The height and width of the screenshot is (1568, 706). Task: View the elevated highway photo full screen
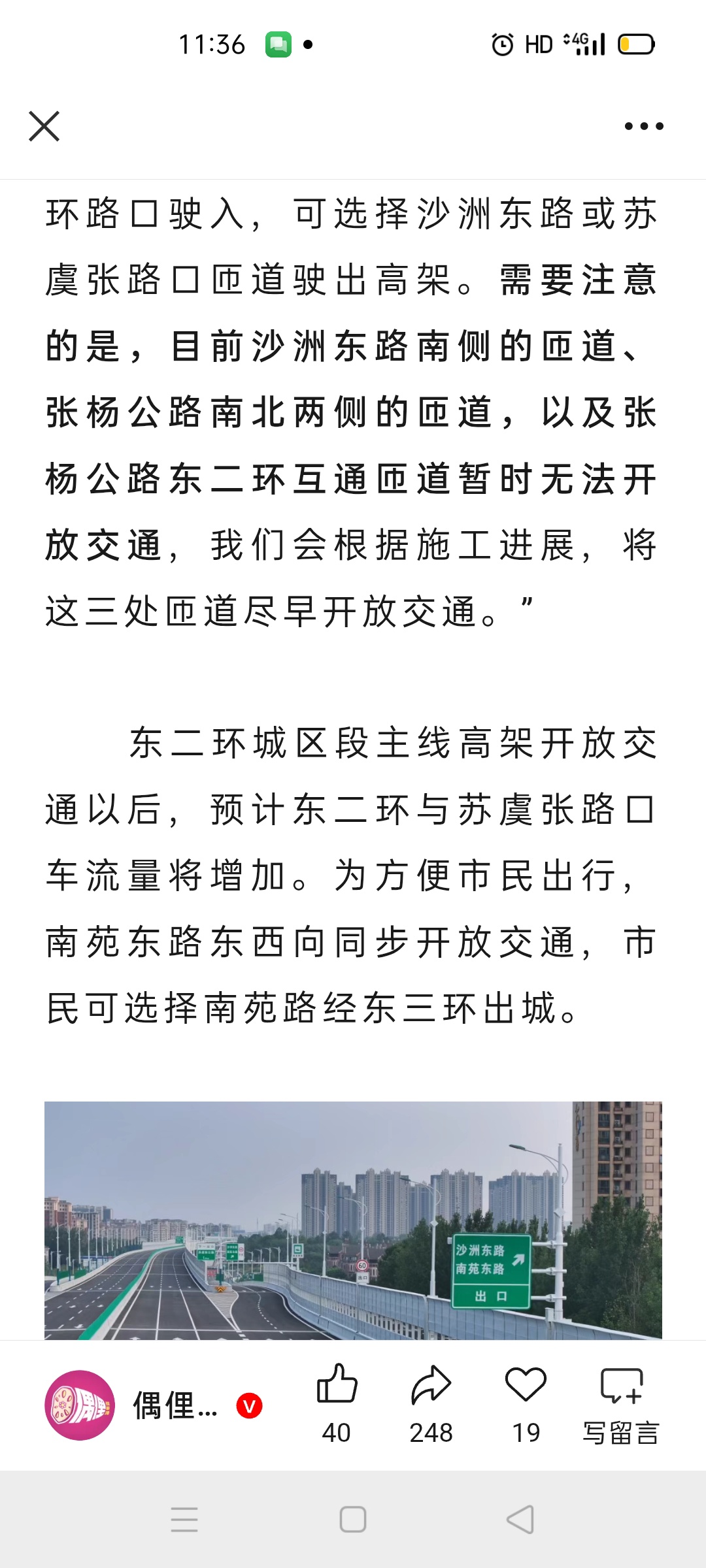tap(353, 1220)
